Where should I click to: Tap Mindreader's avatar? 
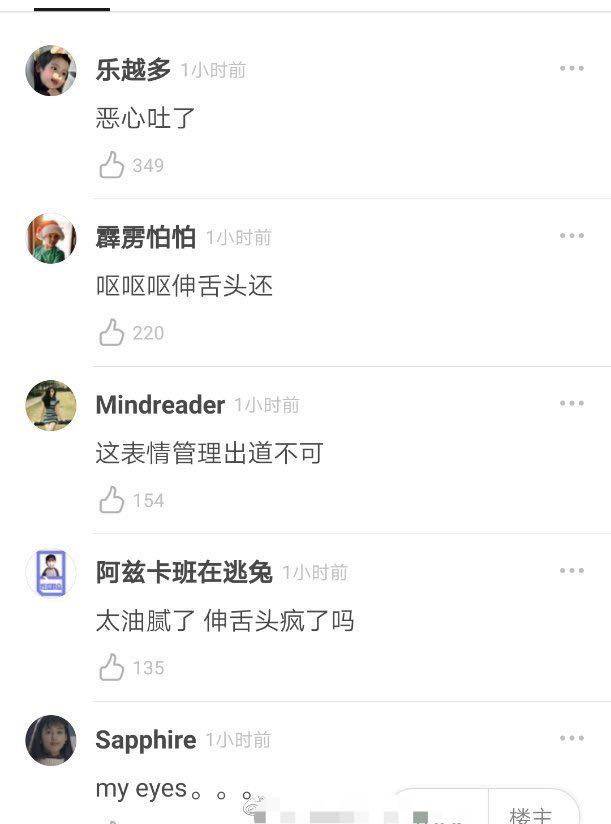pyautogui.click(x=50, y=406)
